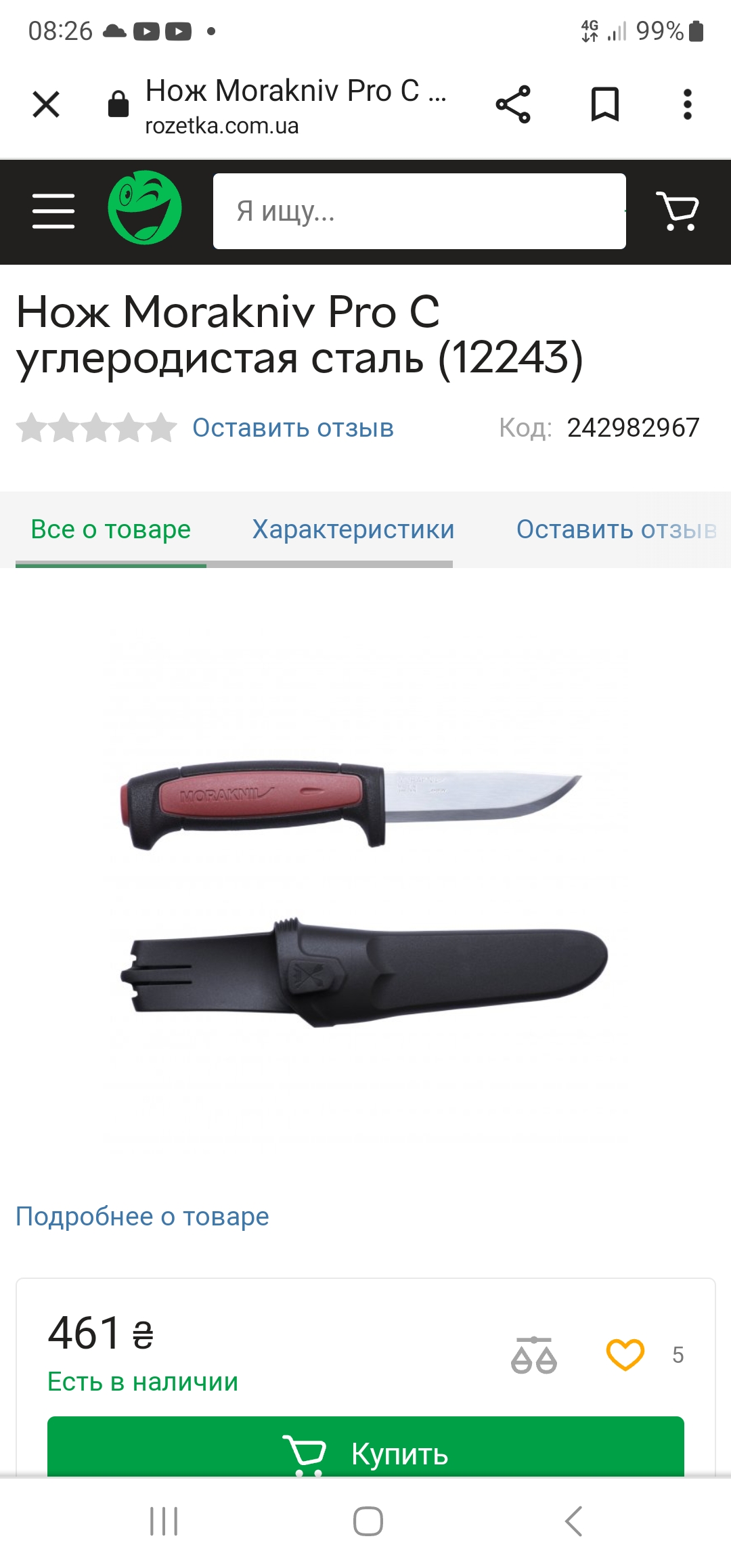Screen dimensions: 731x1568
Task: Add the knife to comparison list
Action: [534, 1355]
